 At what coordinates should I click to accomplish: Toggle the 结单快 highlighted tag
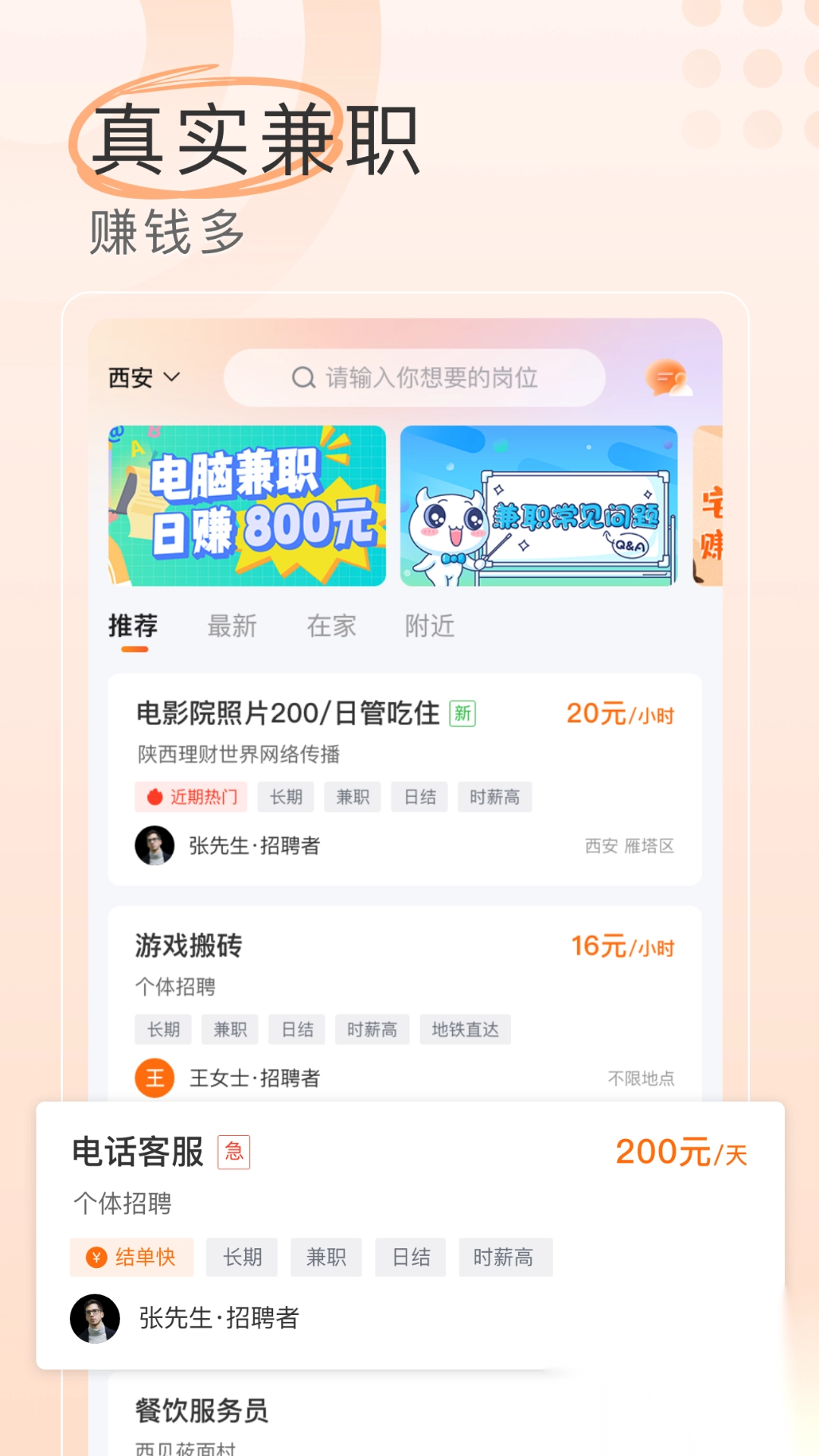tap(133, 1257)
